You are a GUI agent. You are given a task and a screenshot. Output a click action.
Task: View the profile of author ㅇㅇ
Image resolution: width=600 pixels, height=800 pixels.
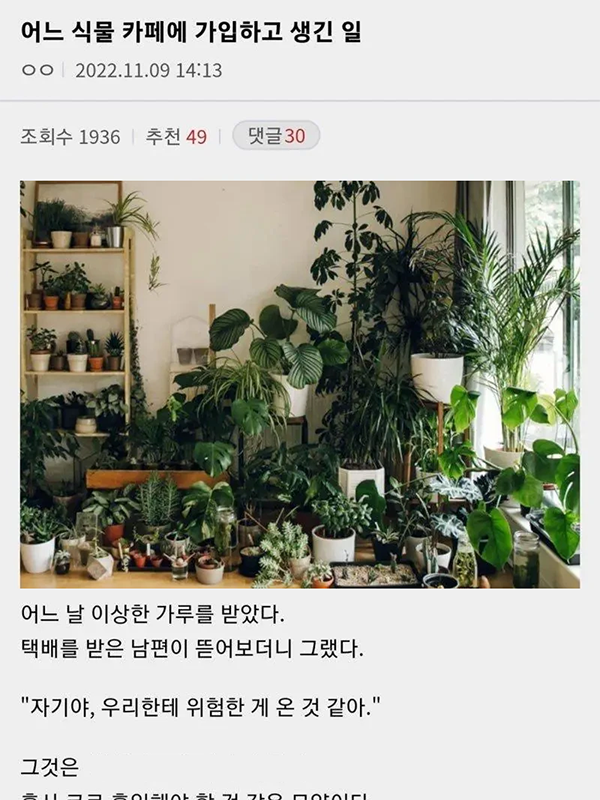point(37,70)
